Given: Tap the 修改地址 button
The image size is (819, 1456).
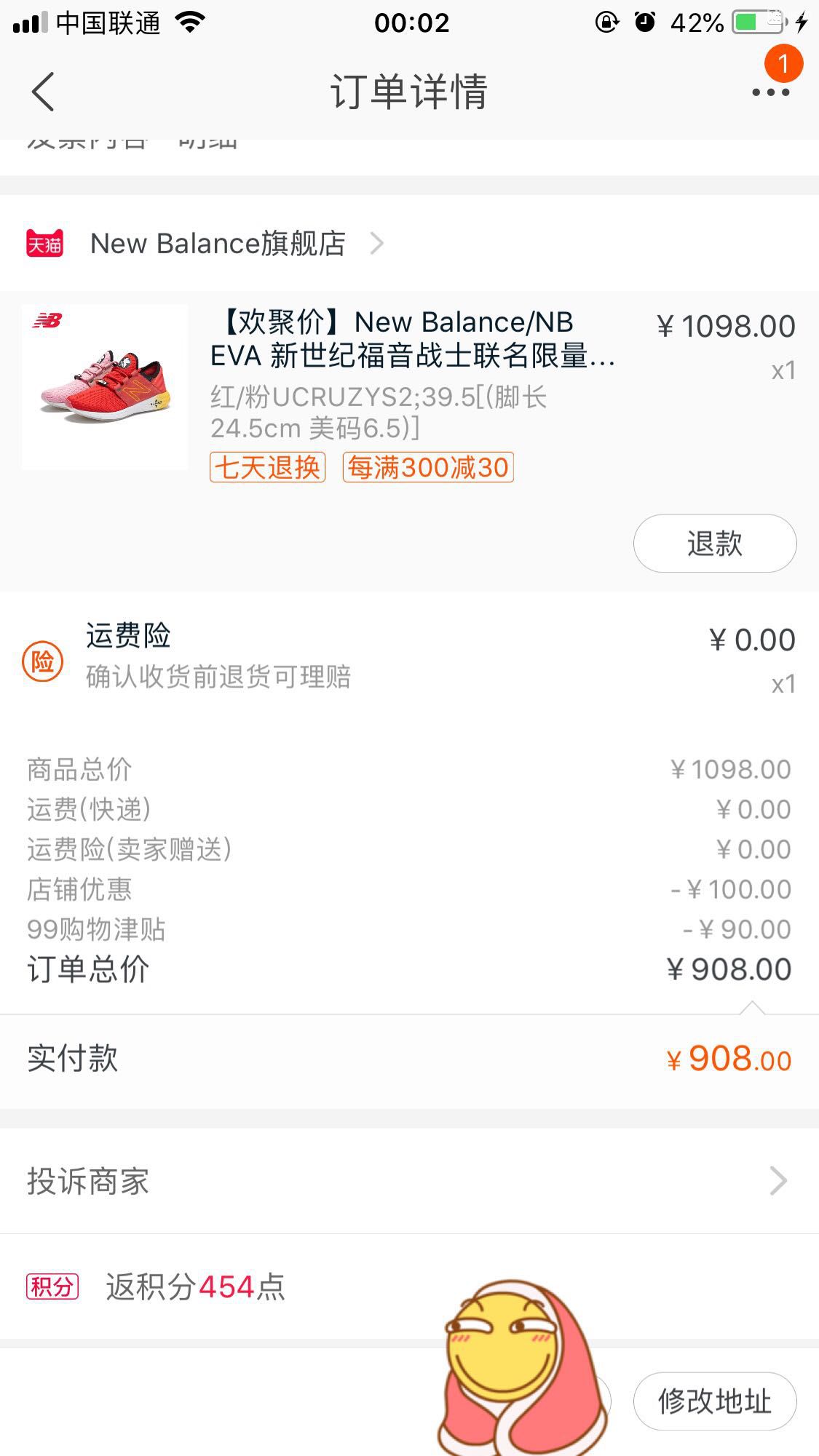Looking at the screenshot, I should [x=714, y=1401].
